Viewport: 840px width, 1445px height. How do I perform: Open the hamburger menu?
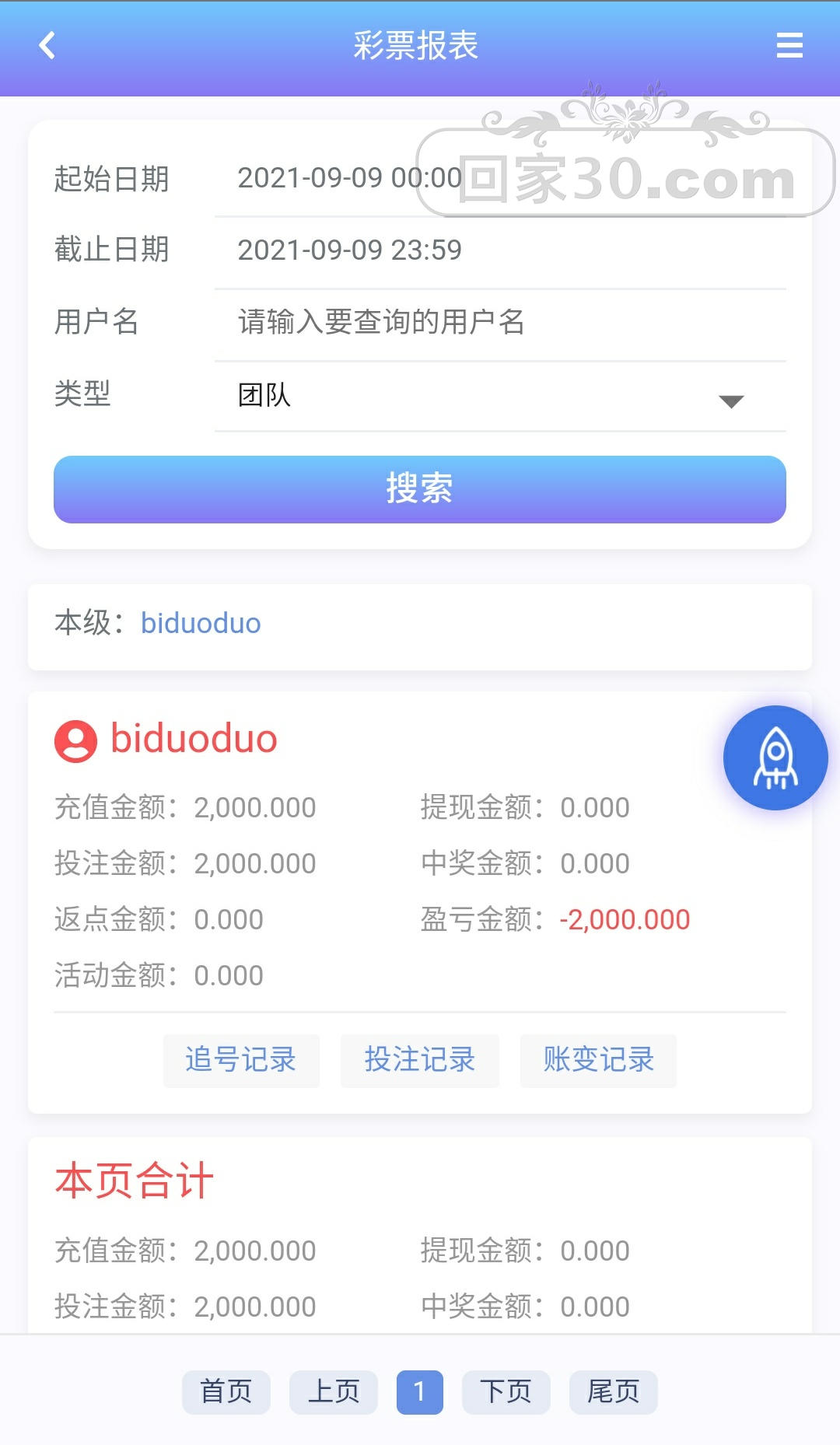(789, 45)
